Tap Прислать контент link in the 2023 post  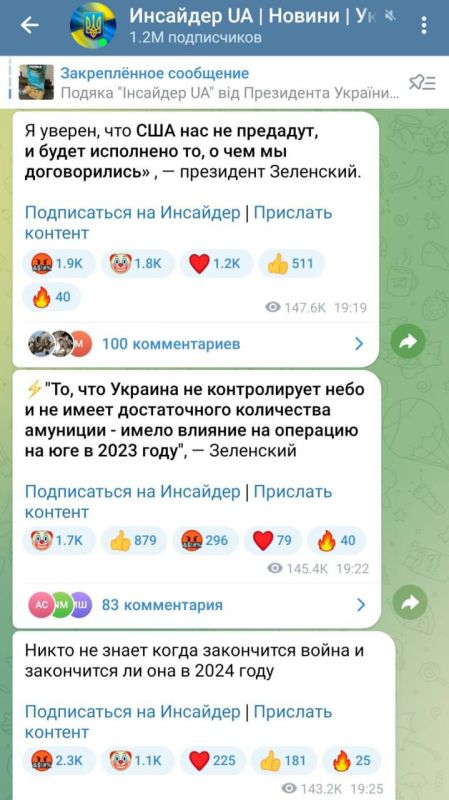[x=179, y=502]
